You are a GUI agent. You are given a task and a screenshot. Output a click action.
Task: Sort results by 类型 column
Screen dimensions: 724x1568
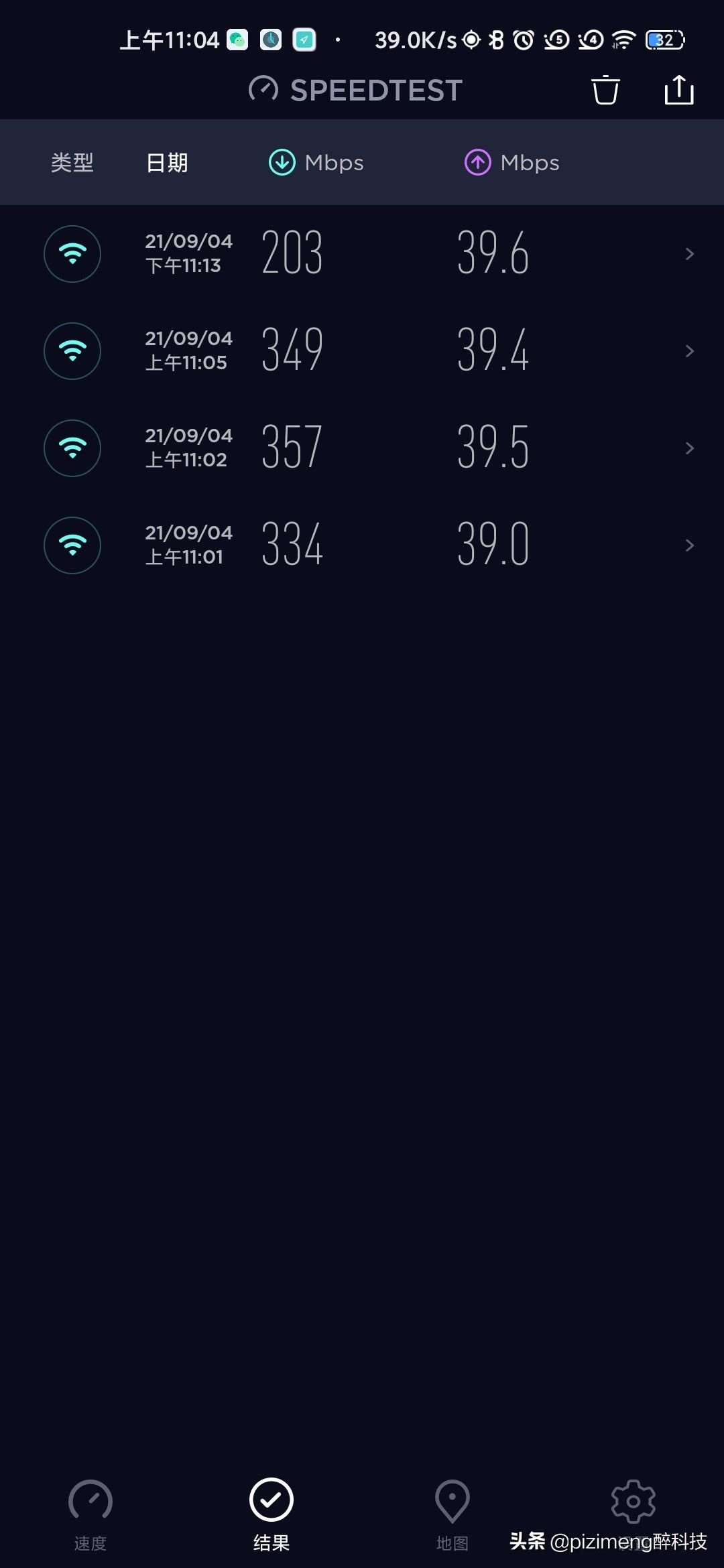point(72,163)
